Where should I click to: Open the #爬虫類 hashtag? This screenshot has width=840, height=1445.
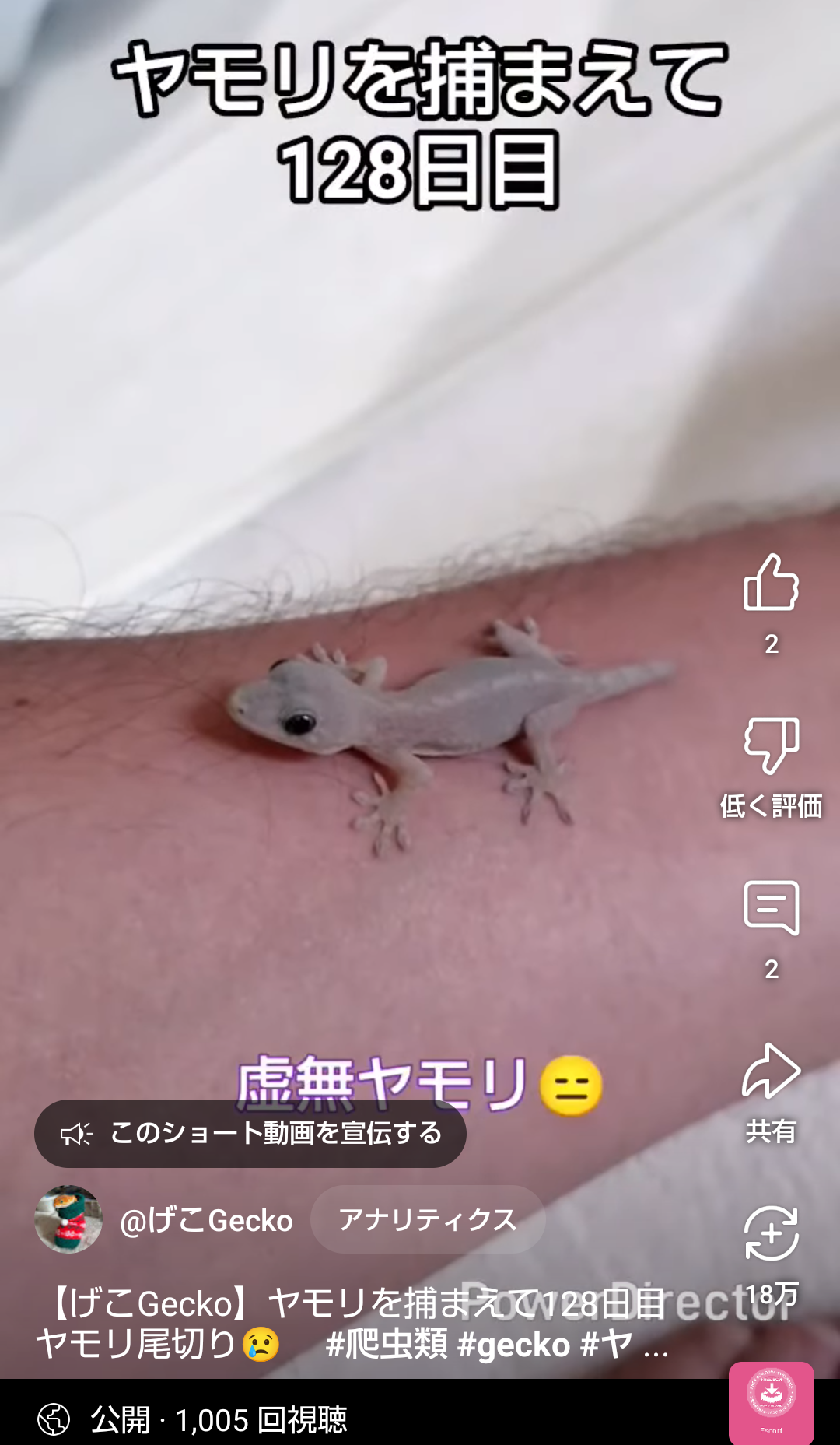coord(387,1345)
